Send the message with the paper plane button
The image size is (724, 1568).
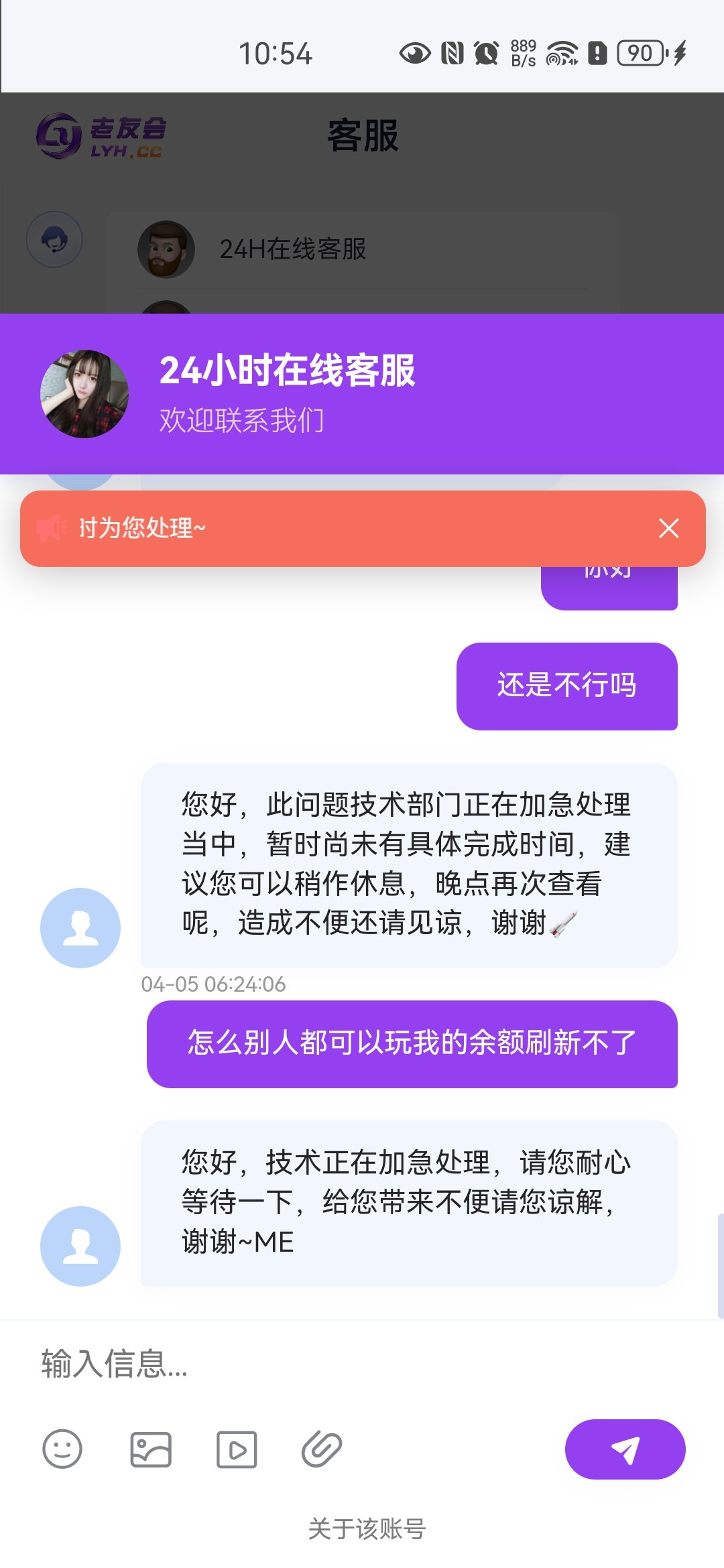click(625, 1449)
